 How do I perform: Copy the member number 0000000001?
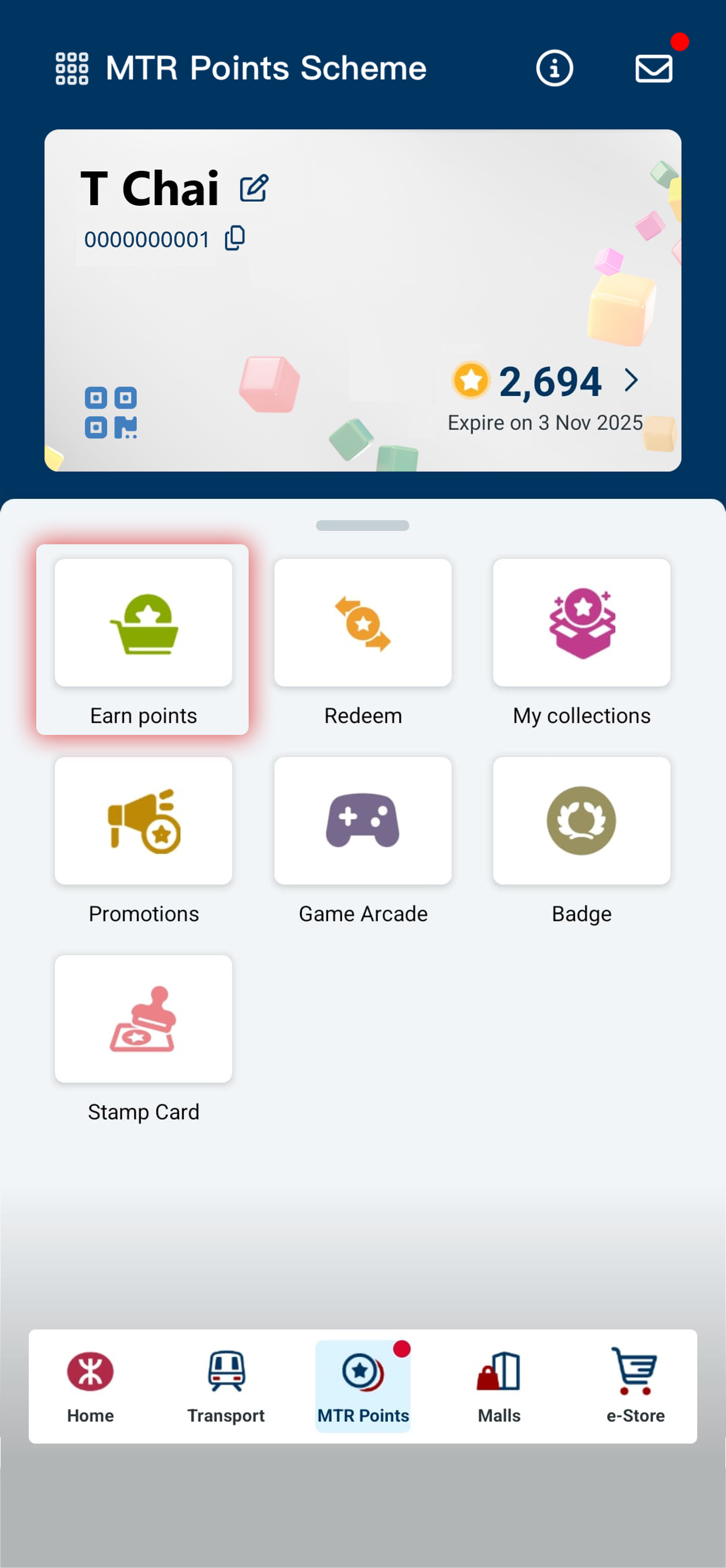(235, 239)
